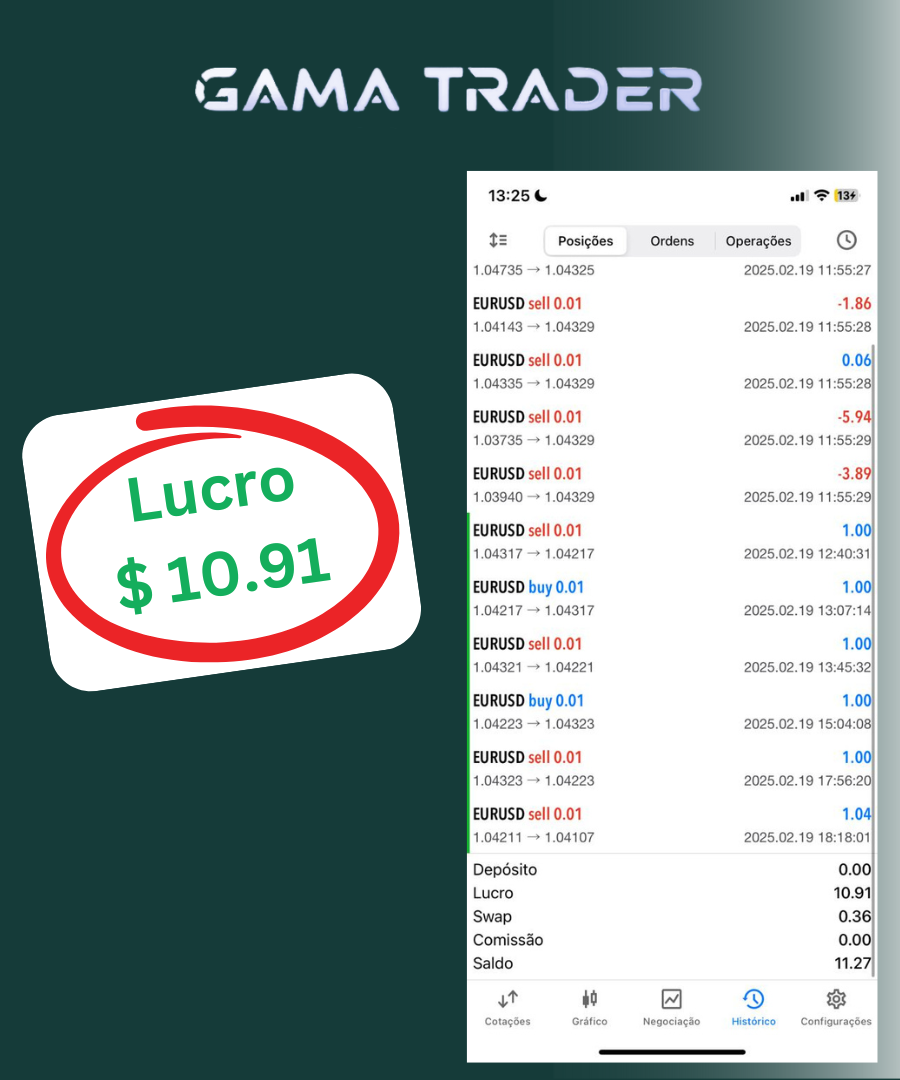Screen dimensions: 900x1080
Task: Switch to the Operações tab
Action: click(x=758, y=240)
